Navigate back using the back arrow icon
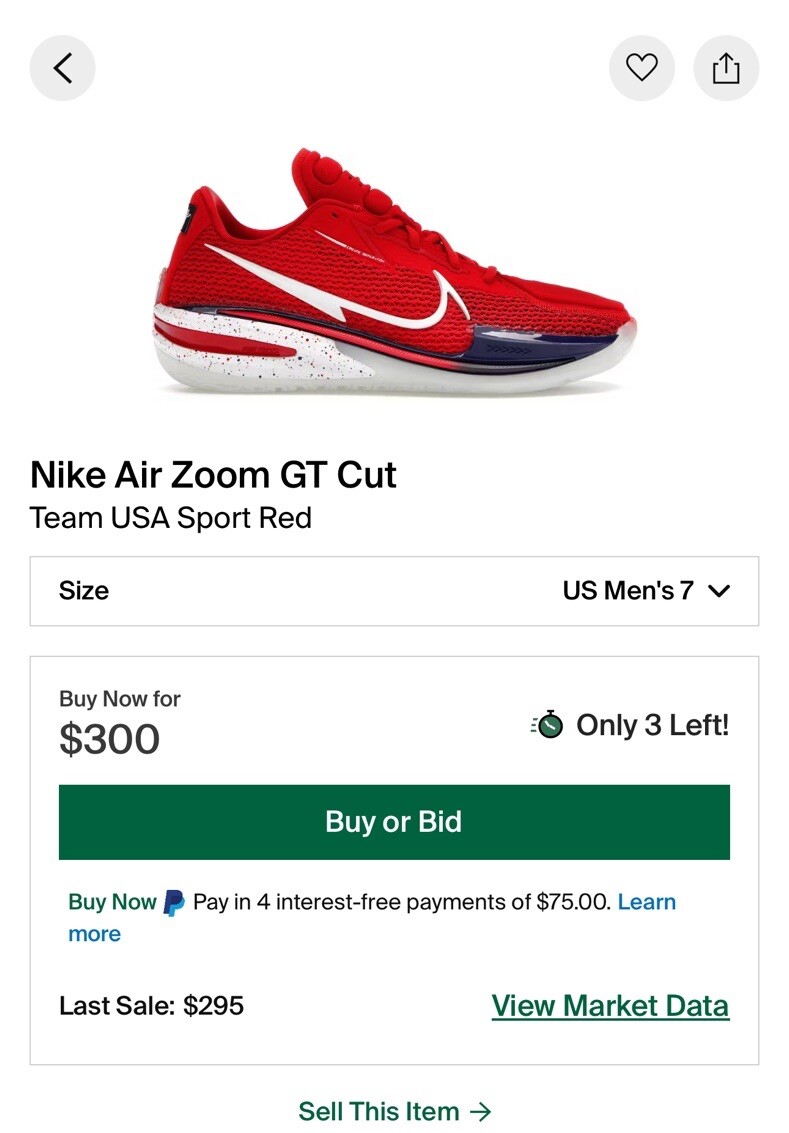Screen dimensions: 789x1133 [62, 68]
